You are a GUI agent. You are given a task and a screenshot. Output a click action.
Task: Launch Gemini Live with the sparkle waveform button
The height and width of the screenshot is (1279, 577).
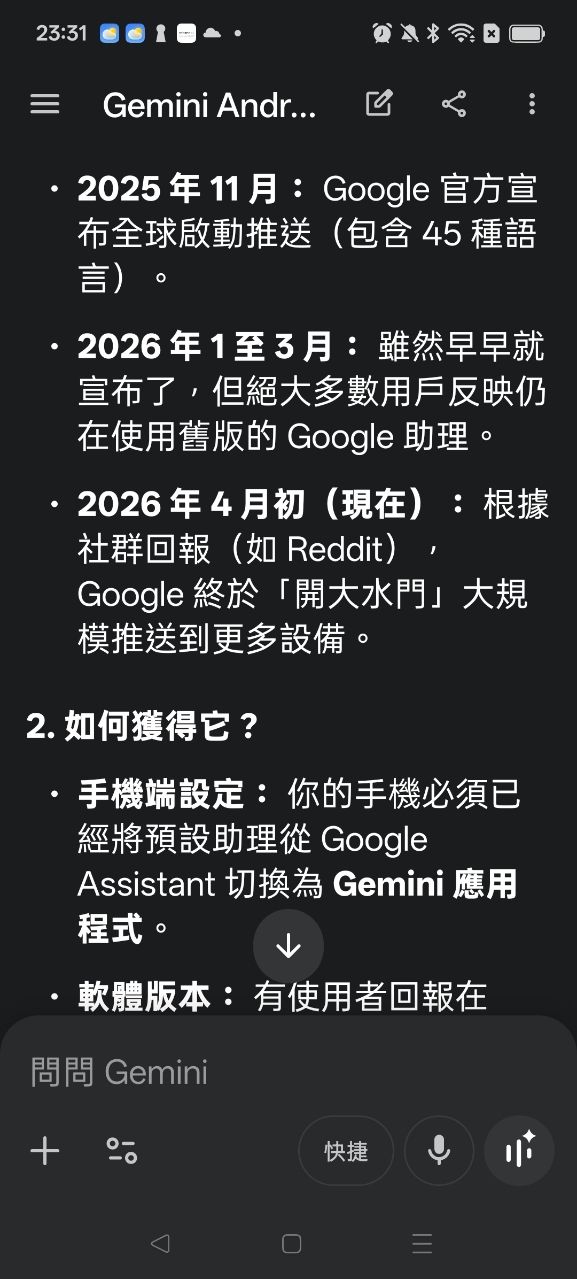click(x=519, y=1151)
